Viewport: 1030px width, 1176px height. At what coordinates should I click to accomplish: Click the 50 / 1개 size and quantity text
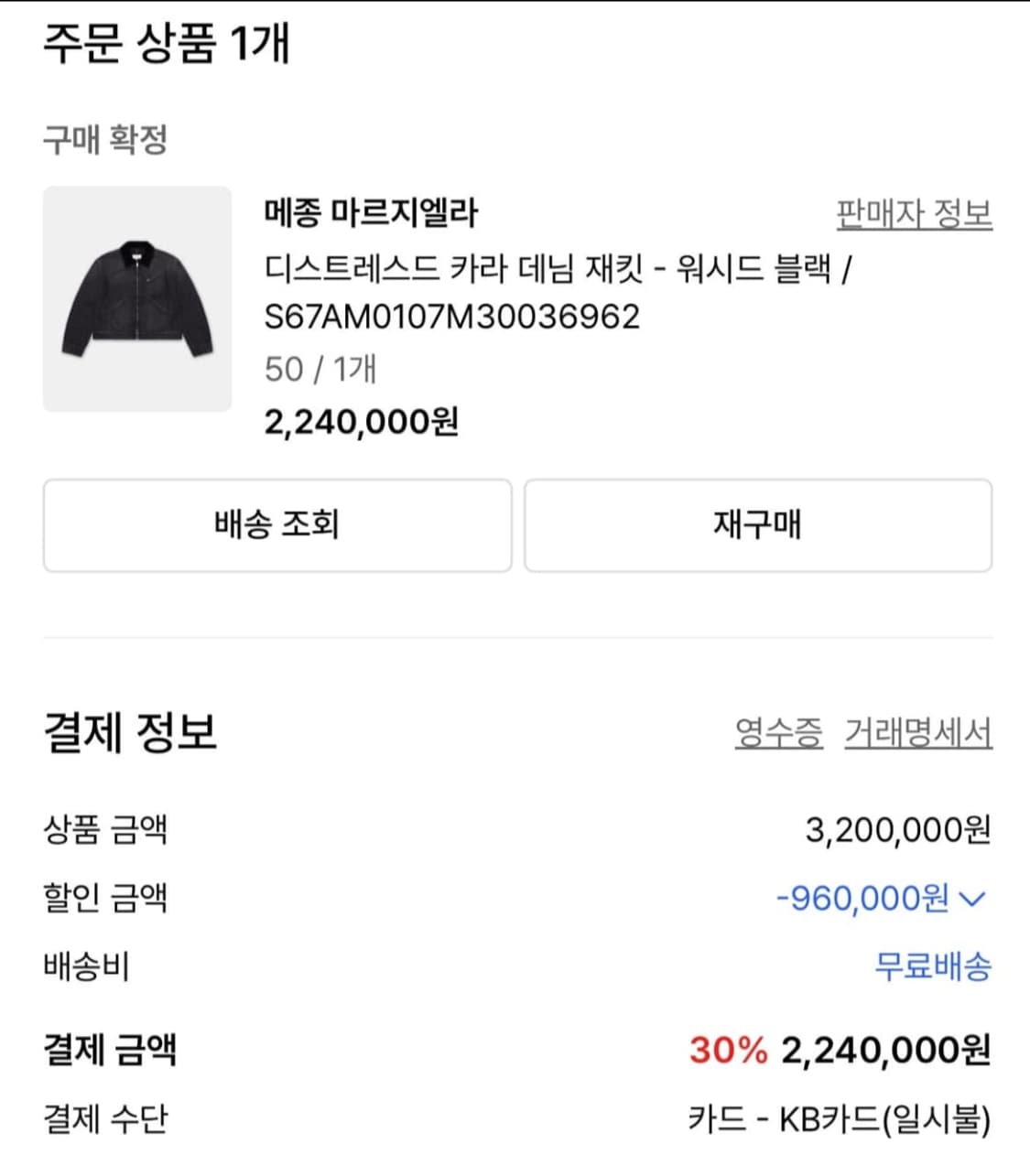(319, 370)
